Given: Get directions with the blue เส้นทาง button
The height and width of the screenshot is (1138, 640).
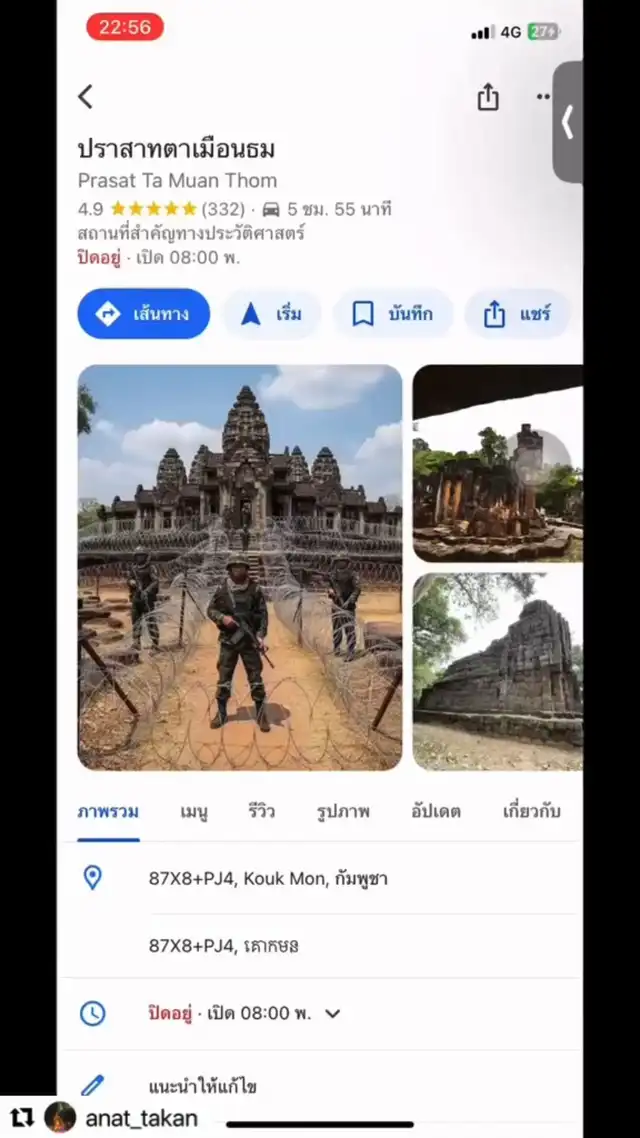Looking at the screenshot, I should (x=144, y=314).
